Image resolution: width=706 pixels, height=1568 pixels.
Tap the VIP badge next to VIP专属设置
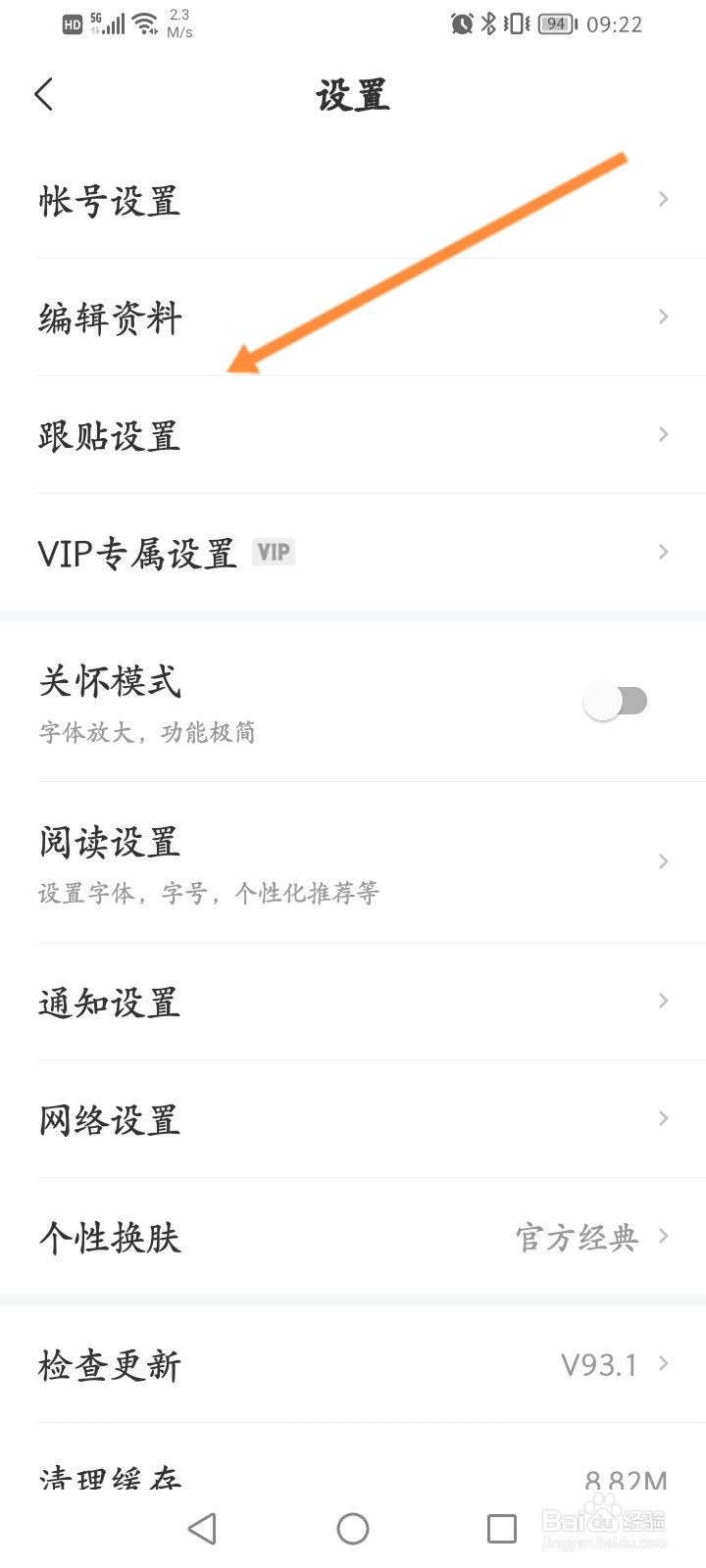pyautogui.click(x=274, y=551)
